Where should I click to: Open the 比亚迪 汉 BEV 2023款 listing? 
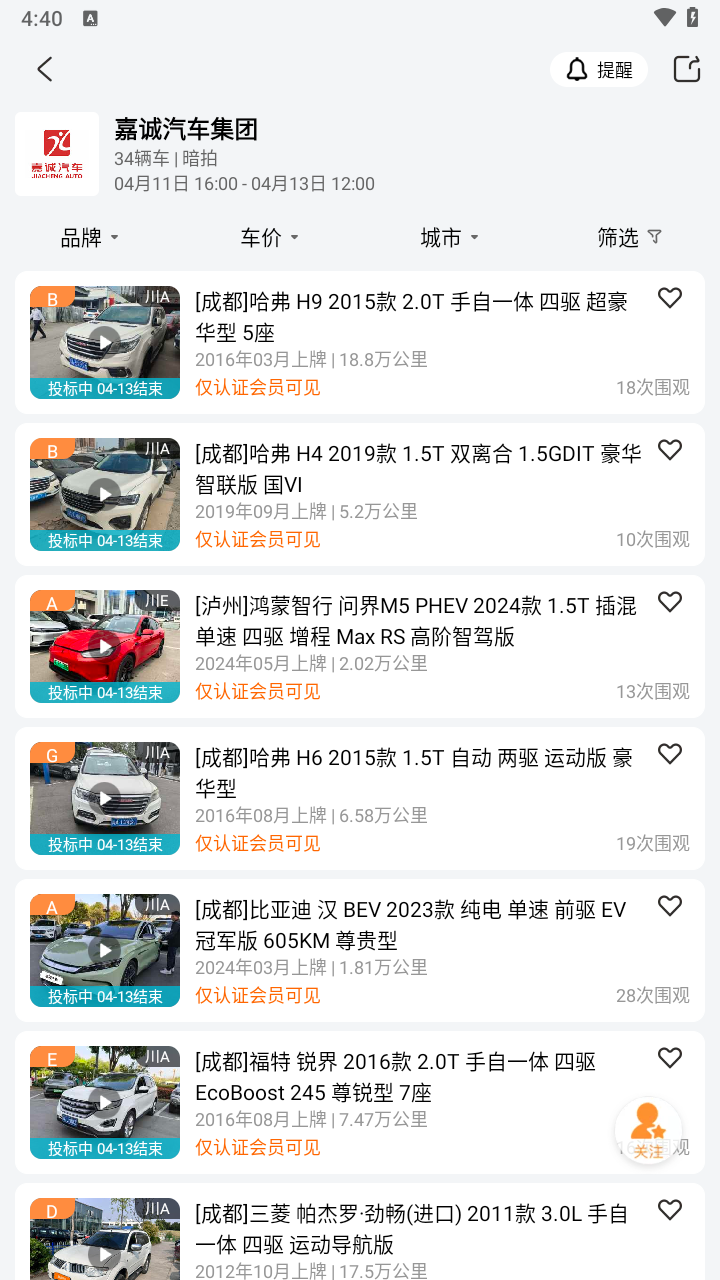click(410, 925)
